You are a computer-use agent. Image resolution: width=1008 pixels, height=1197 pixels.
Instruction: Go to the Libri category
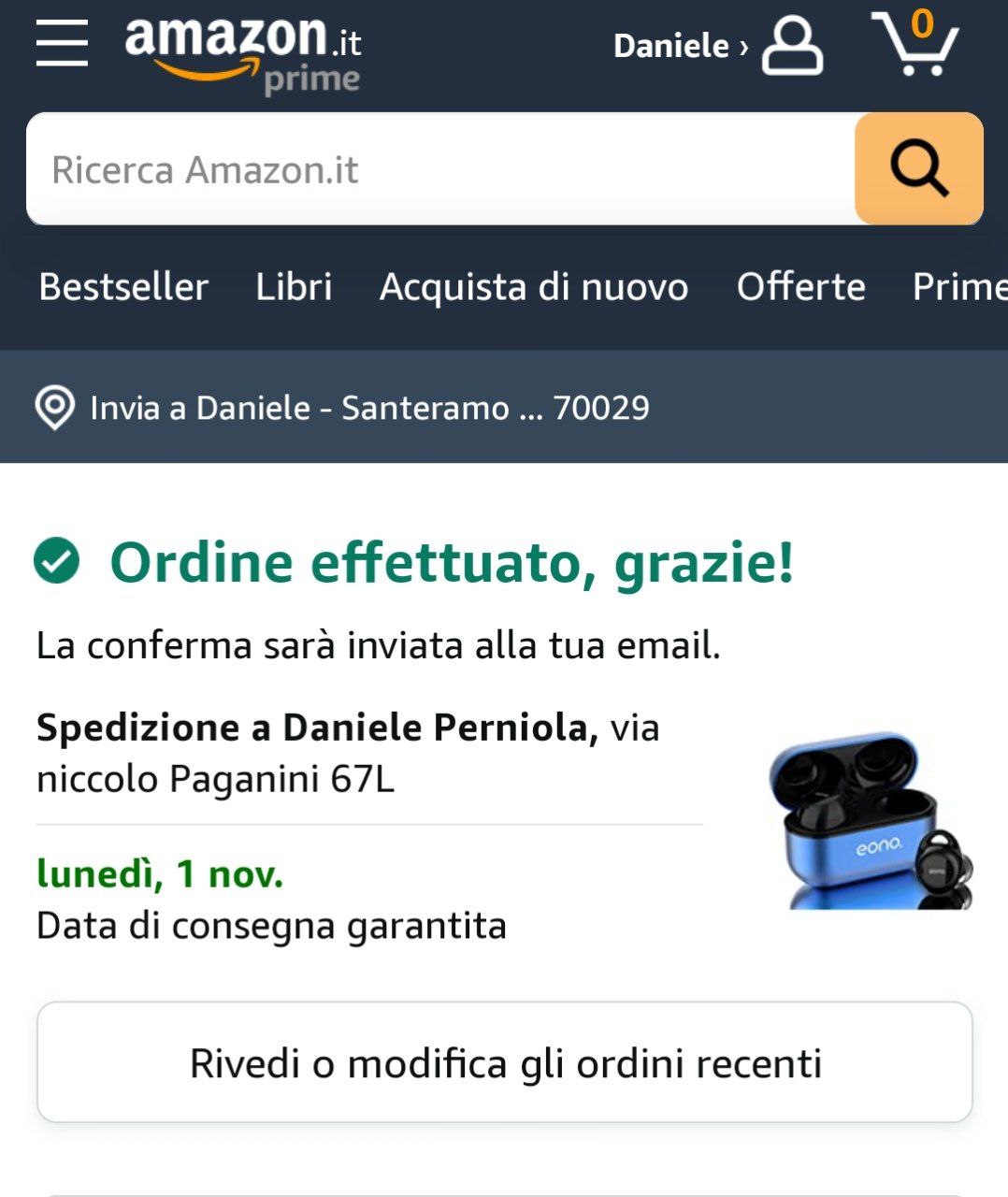[294, 287]
